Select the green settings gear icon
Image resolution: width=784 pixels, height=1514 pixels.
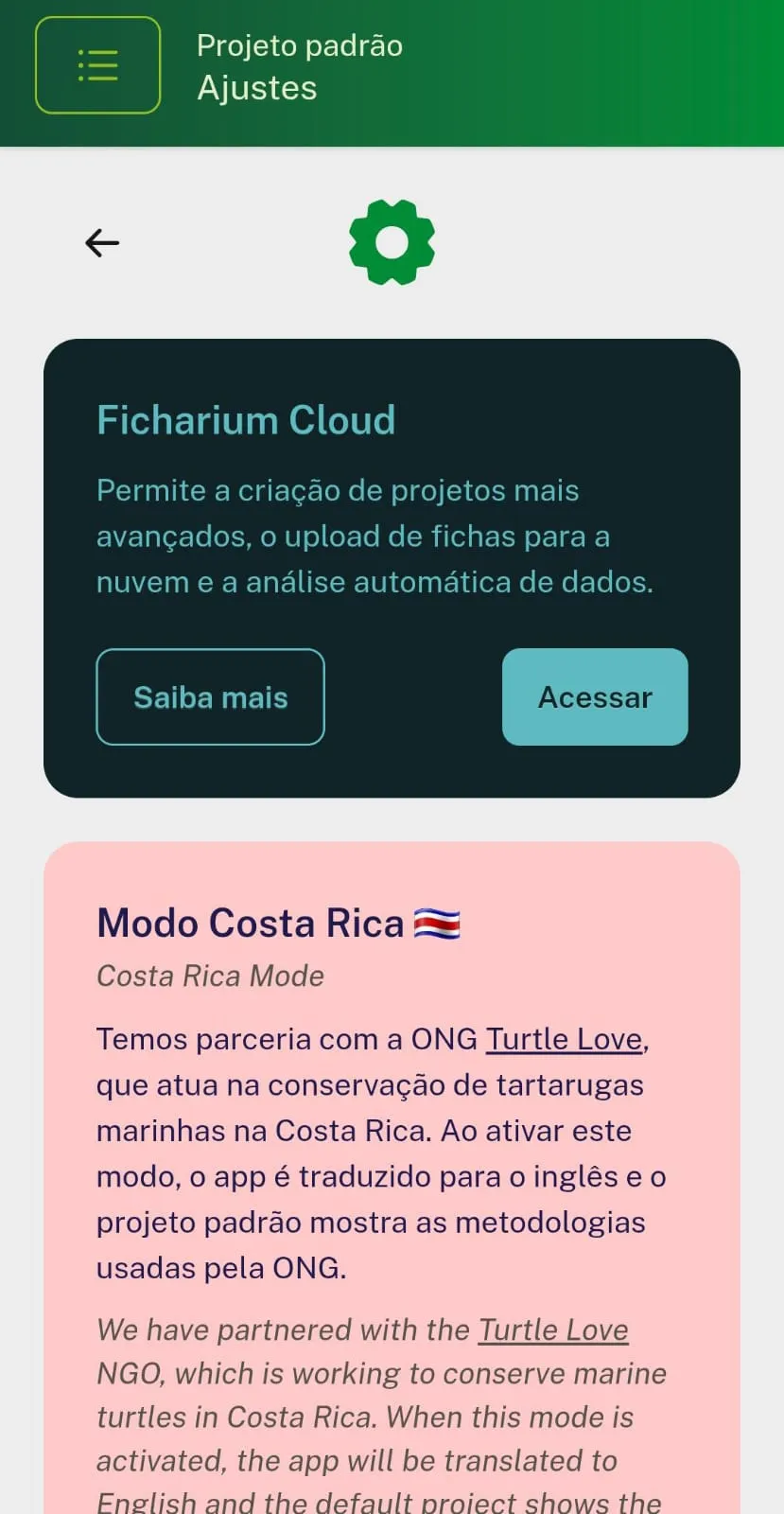point(392,241)
